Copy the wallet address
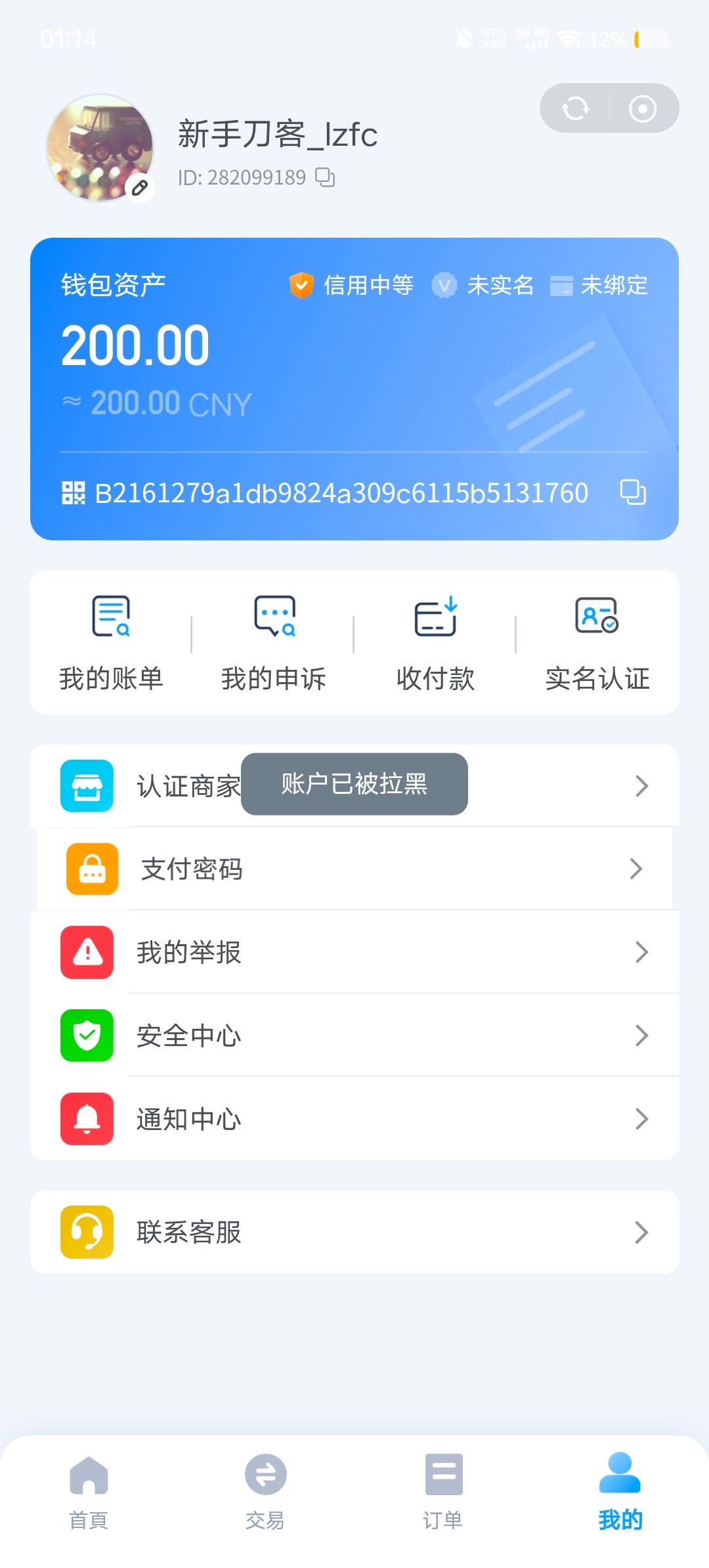This screenshot has width=709, height=1568. pos(633,492)
